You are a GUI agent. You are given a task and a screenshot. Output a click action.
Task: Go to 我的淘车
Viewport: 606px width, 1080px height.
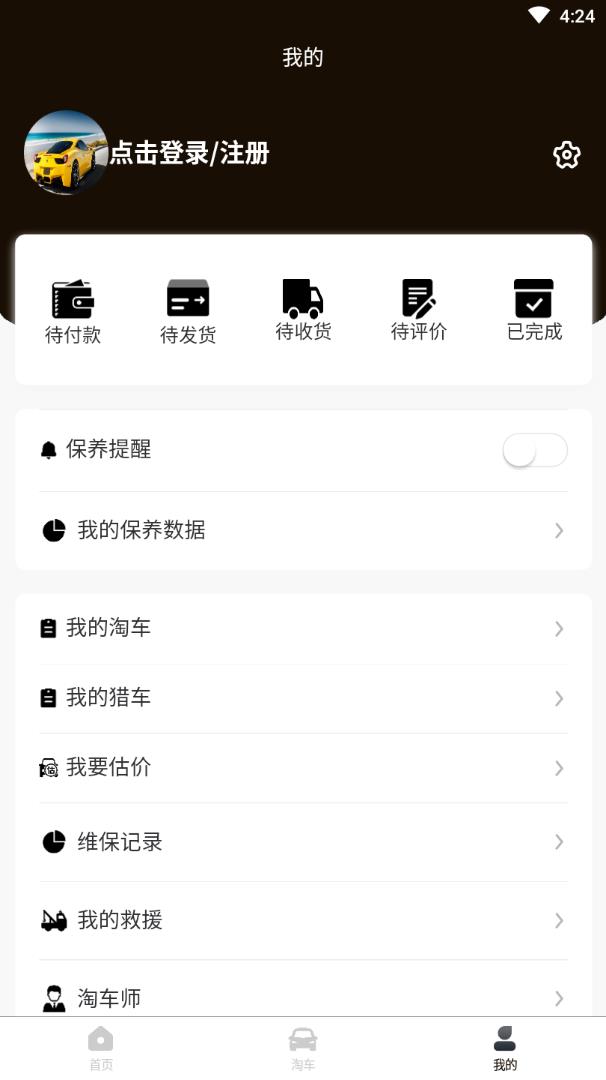pyautogui.click(x=303, y=628)
